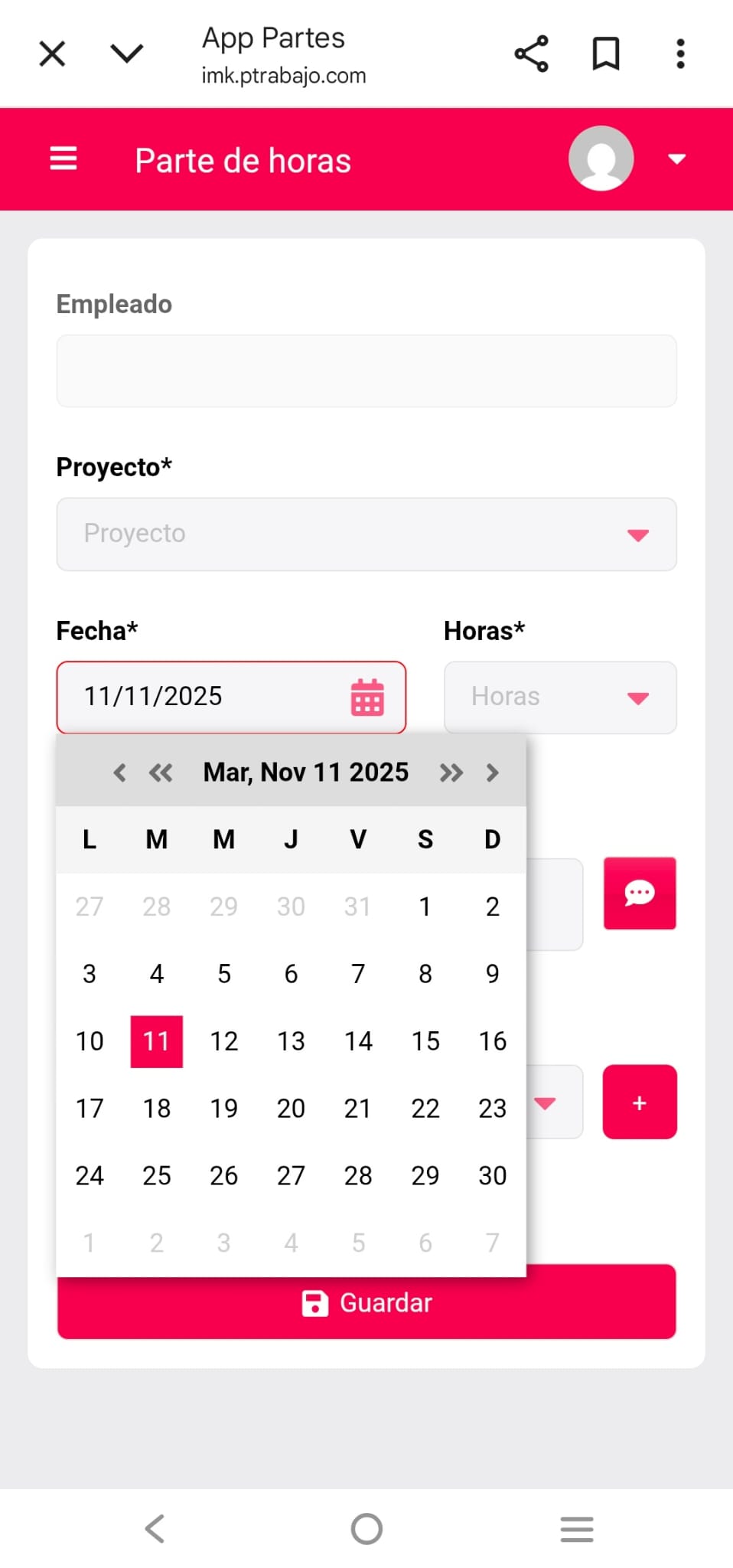Go to next month in calendar
The image size is (733, 1568).
tap(493, 773)
